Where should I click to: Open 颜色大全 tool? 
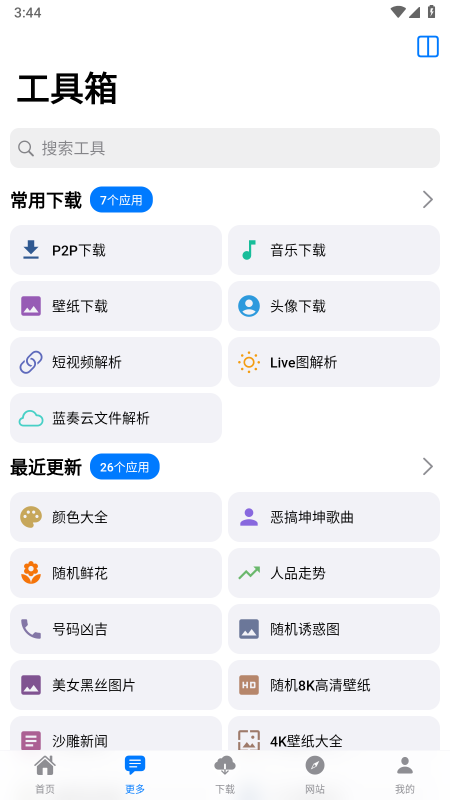coord(116,517)
